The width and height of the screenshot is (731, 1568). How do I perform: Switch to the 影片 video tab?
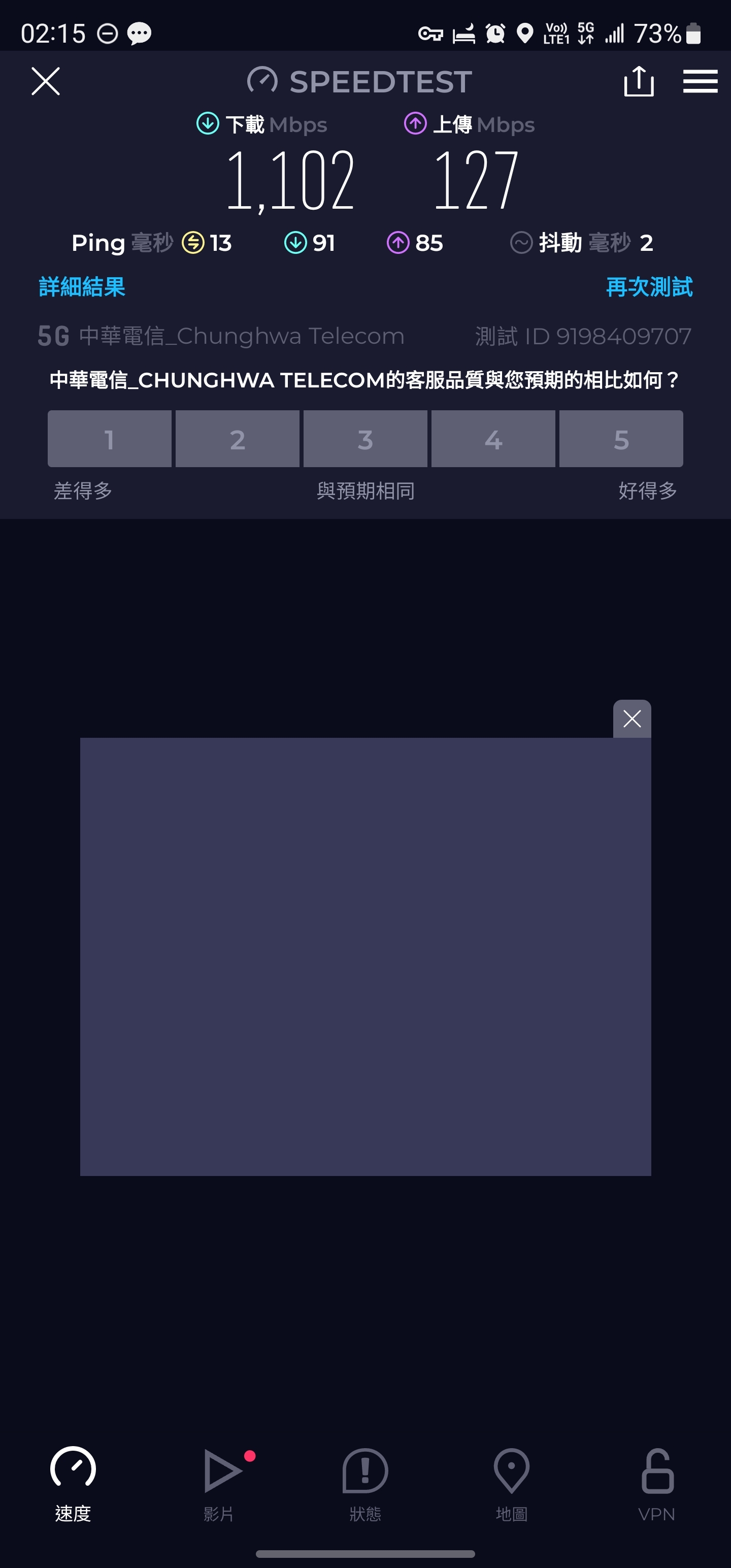pos(219,1483)
